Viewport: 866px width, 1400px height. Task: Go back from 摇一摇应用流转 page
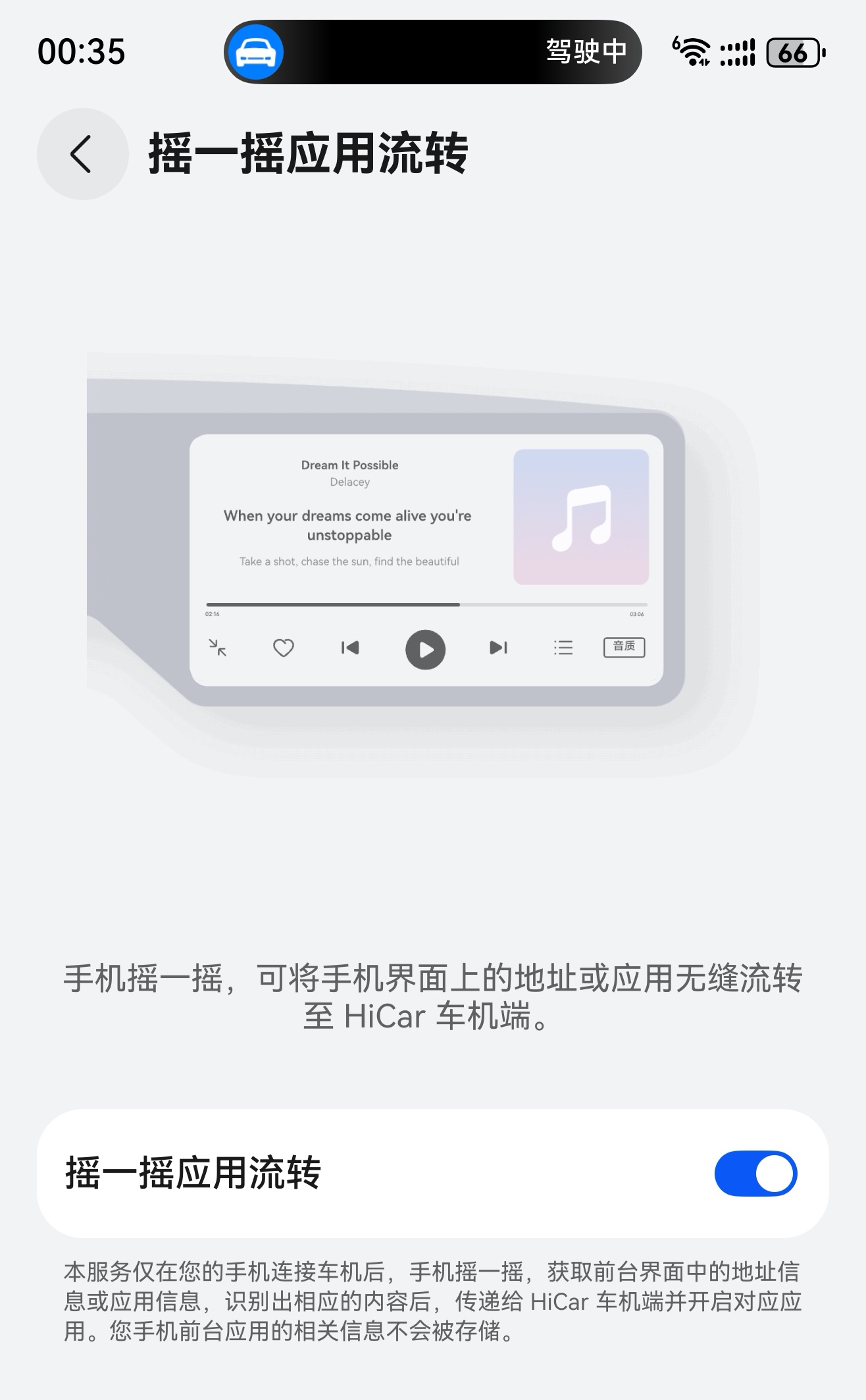(x=82, y=154)
